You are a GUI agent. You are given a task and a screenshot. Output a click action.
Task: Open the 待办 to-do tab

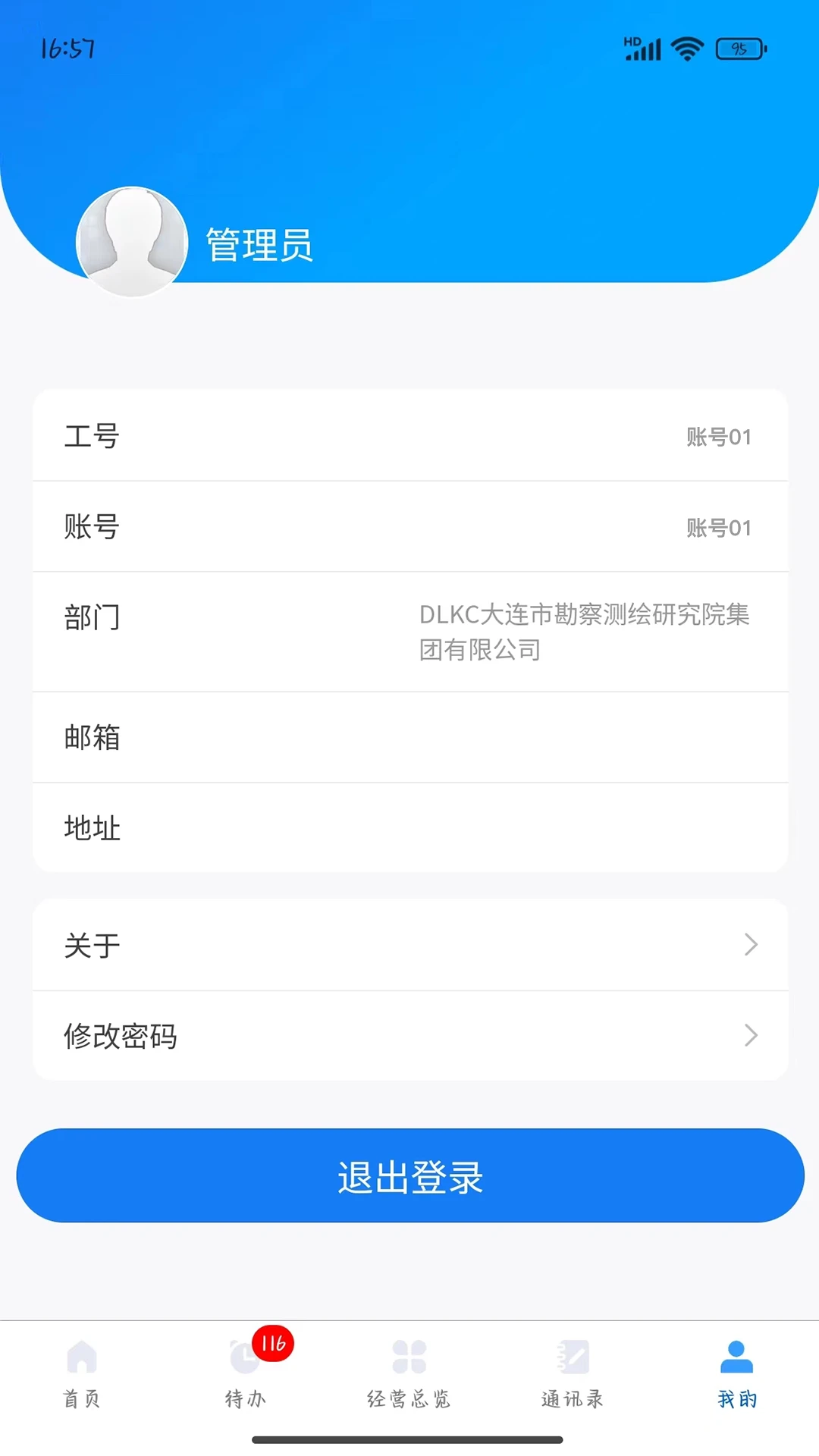(x=246, y=1374)
